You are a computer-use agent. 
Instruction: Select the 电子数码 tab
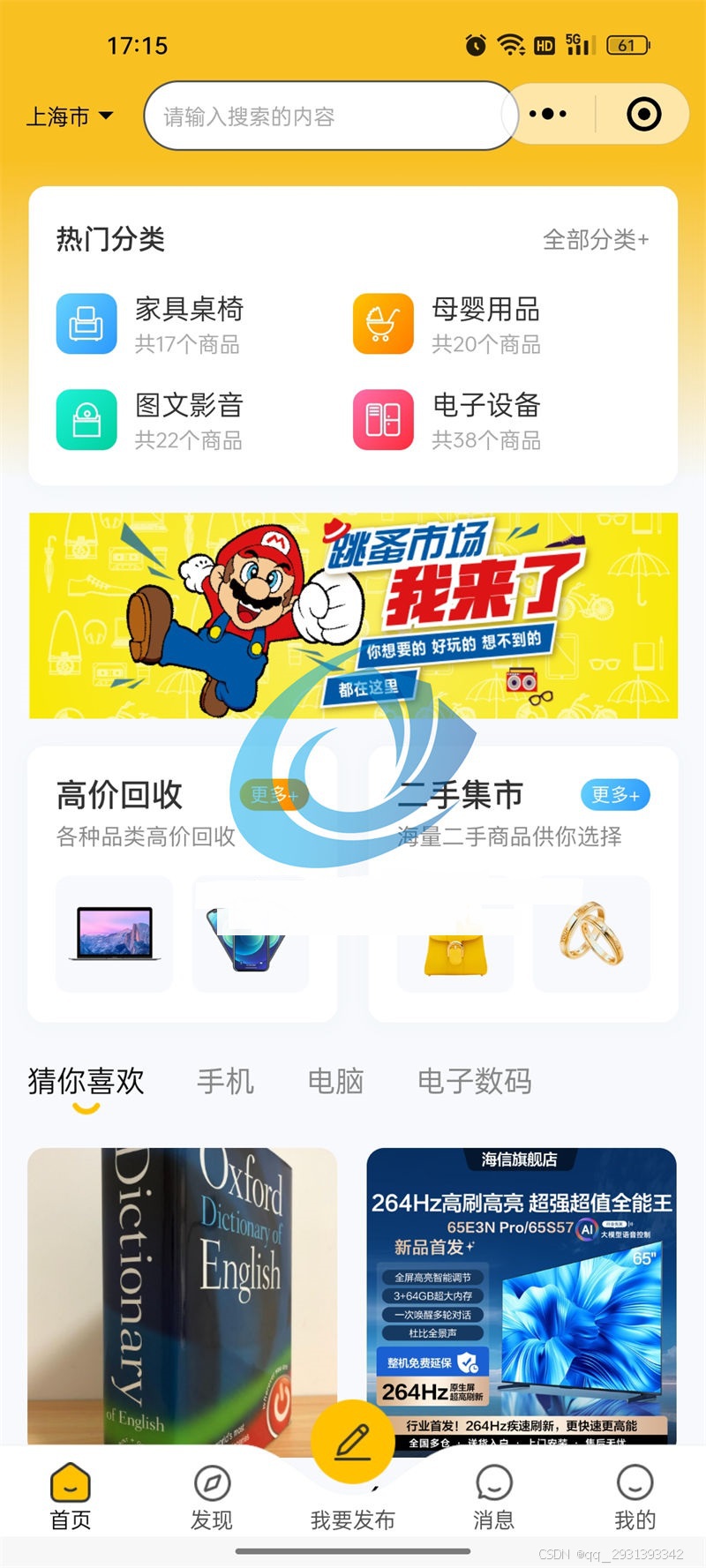coord(475,1081)
